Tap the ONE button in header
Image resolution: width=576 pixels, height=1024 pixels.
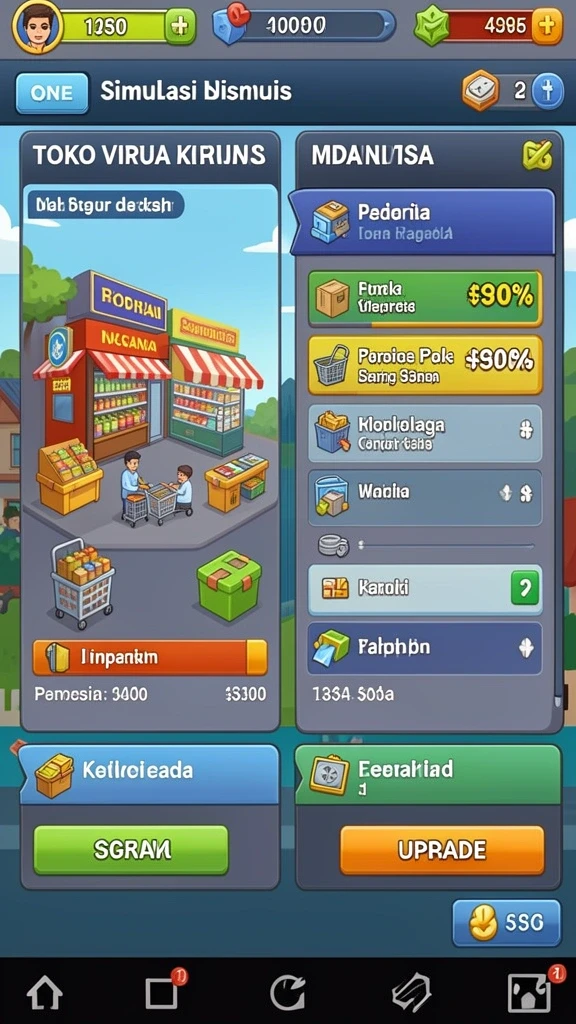point(52,93)
